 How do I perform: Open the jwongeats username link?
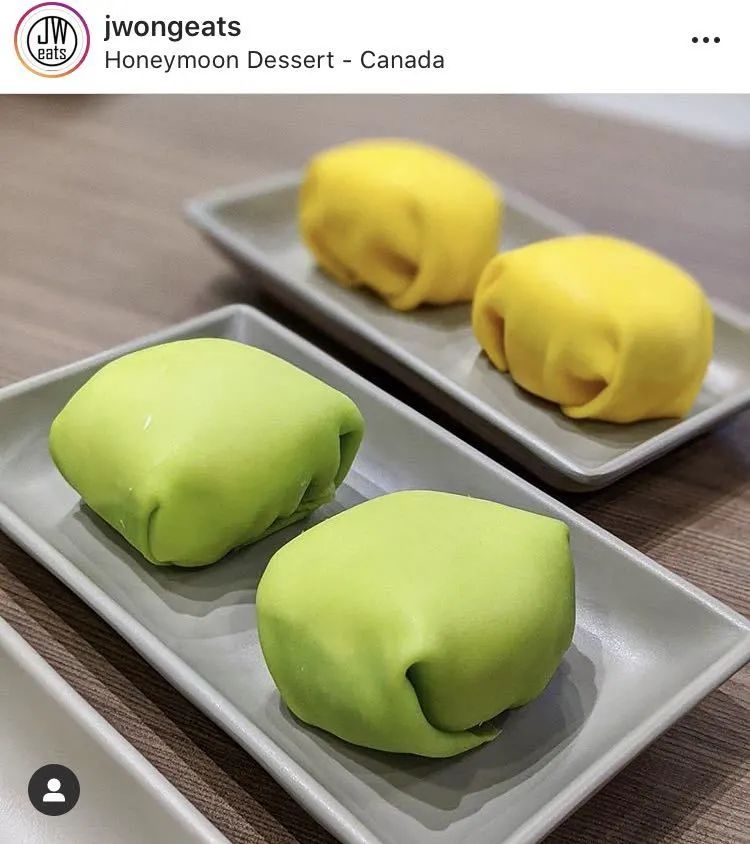pos(172,26)
